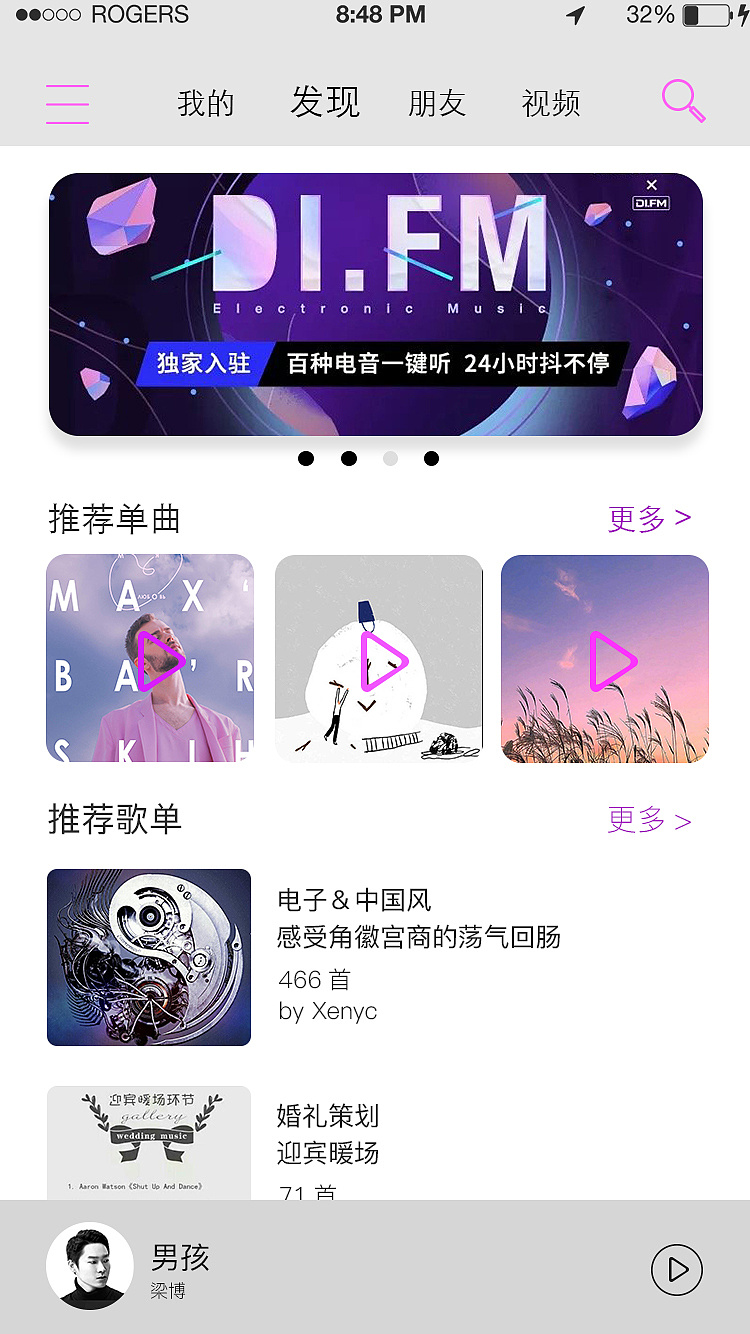750x1334 pixels.
Task: Play 男孩 from the mini player
Action: pos(677,1270)
